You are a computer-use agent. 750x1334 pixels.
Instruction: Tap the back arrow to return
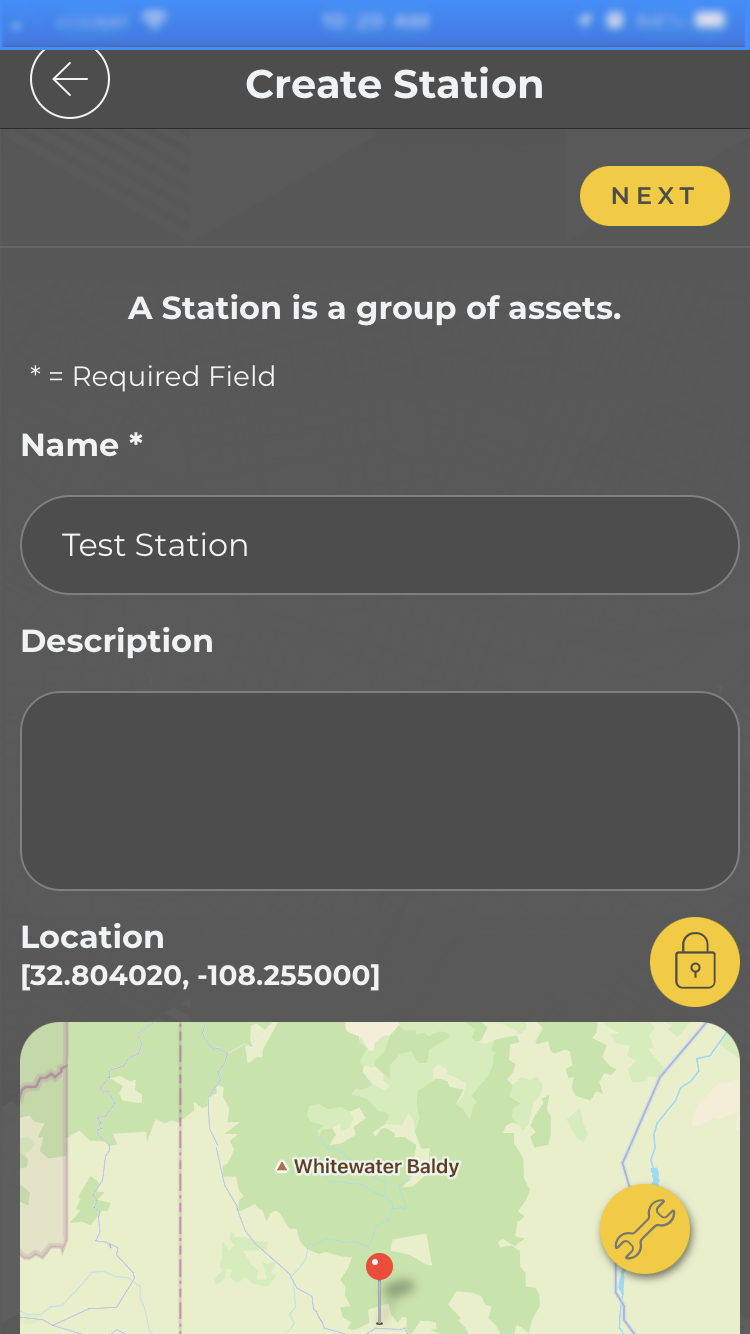click(69, 82)
